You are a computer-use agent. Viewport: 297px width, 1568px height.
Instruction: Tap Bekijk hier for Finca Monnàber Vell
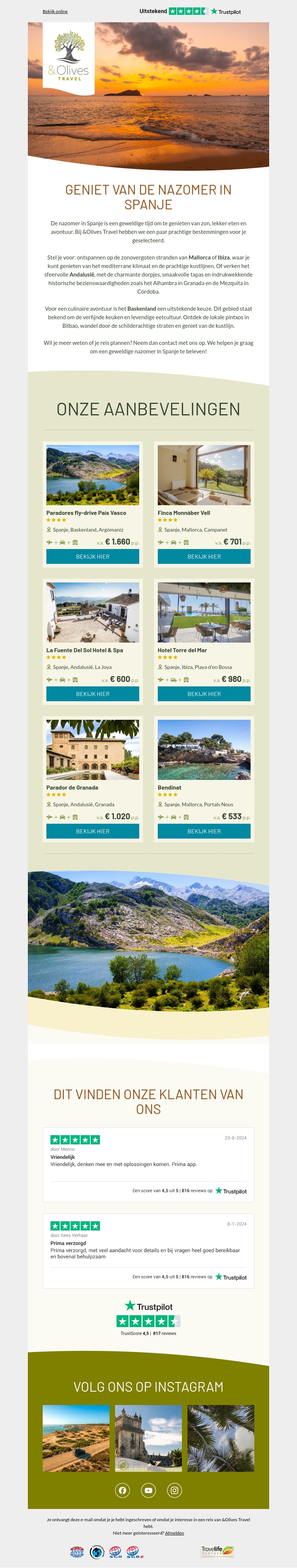tap(204, 556)
